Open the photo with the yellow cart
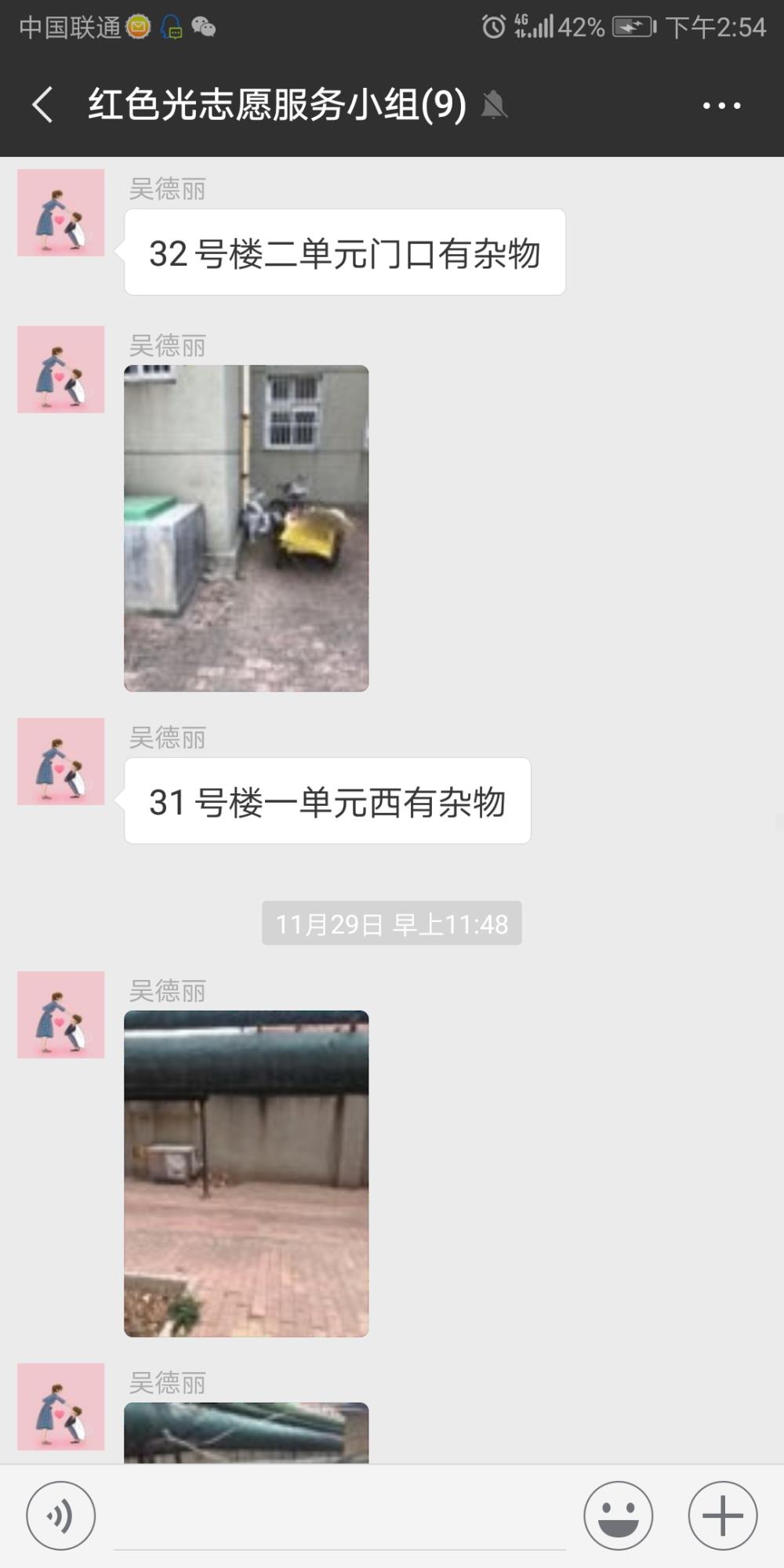Viewport: 784px width, 1568px height. [246, 528]
